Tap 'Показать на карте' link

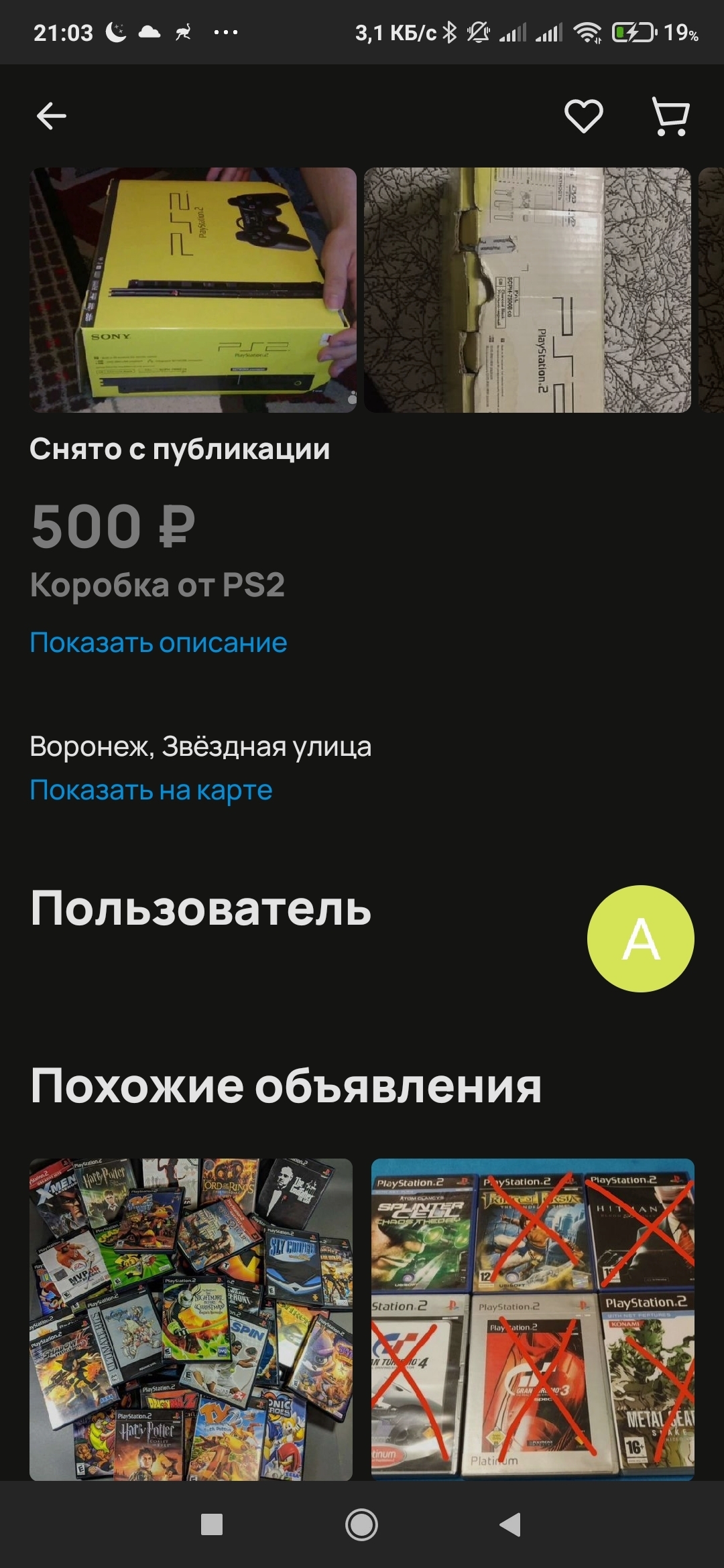151,790
